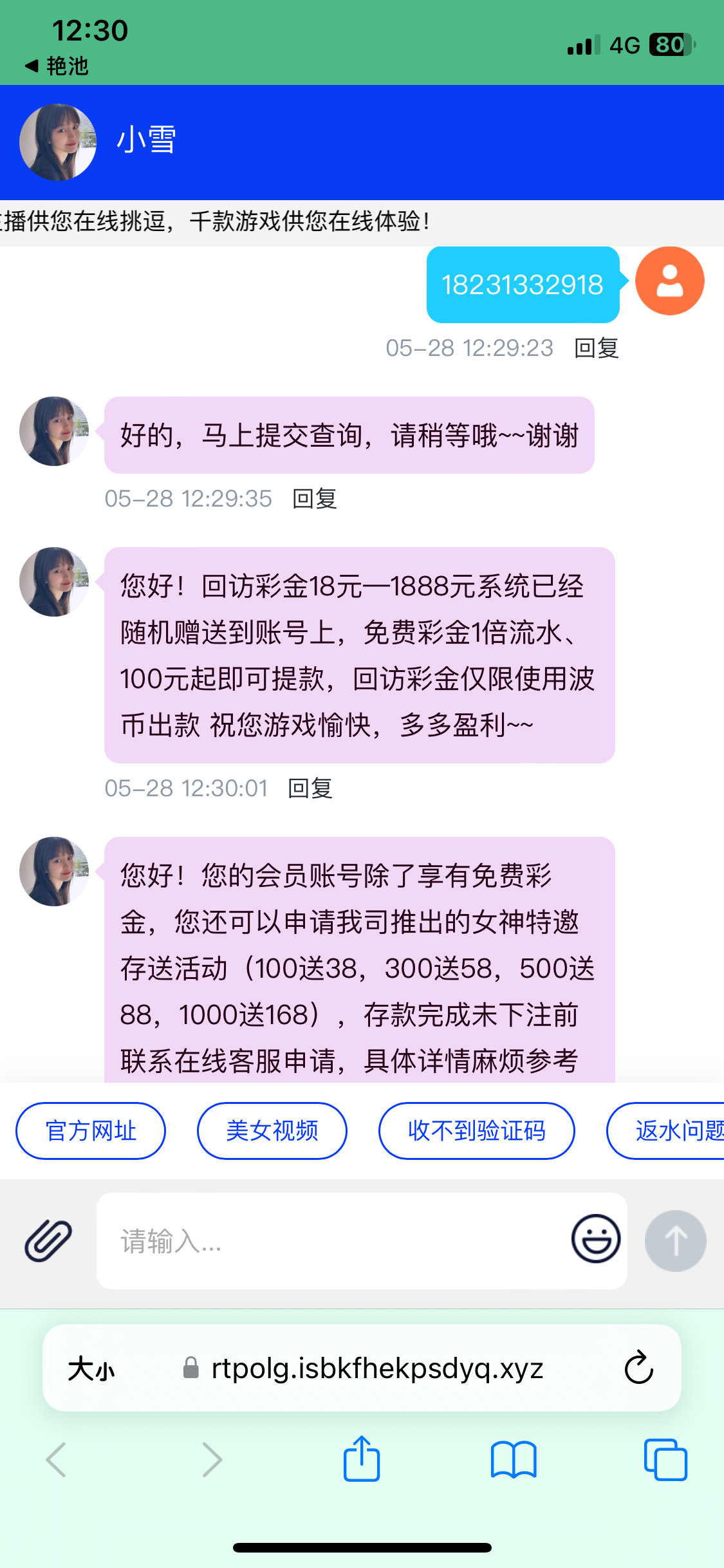Return to 艳池 app via back link

click(57, 66)
